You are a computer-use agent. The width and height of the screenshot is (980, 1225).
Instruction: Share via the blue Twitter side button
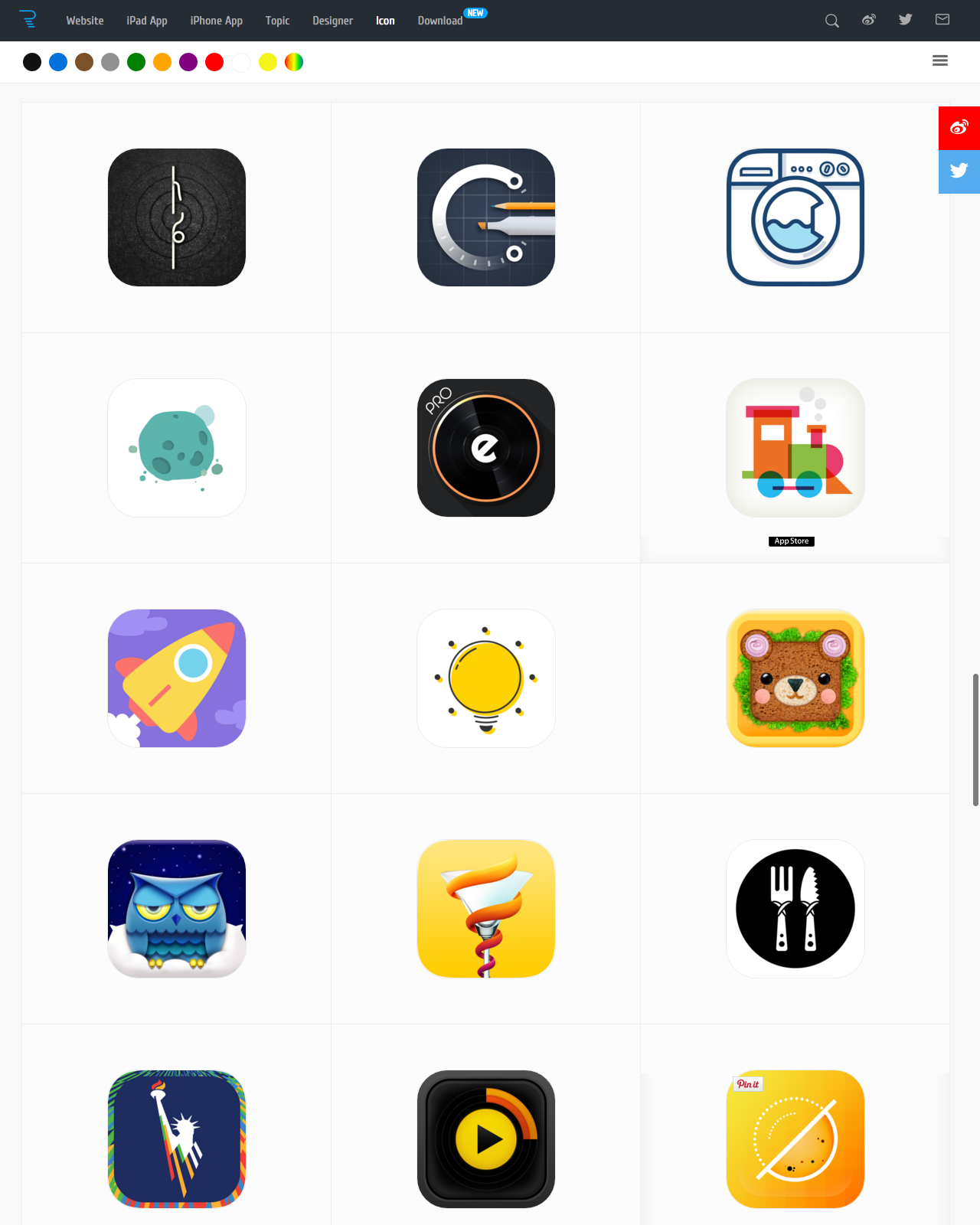[959, 171]
